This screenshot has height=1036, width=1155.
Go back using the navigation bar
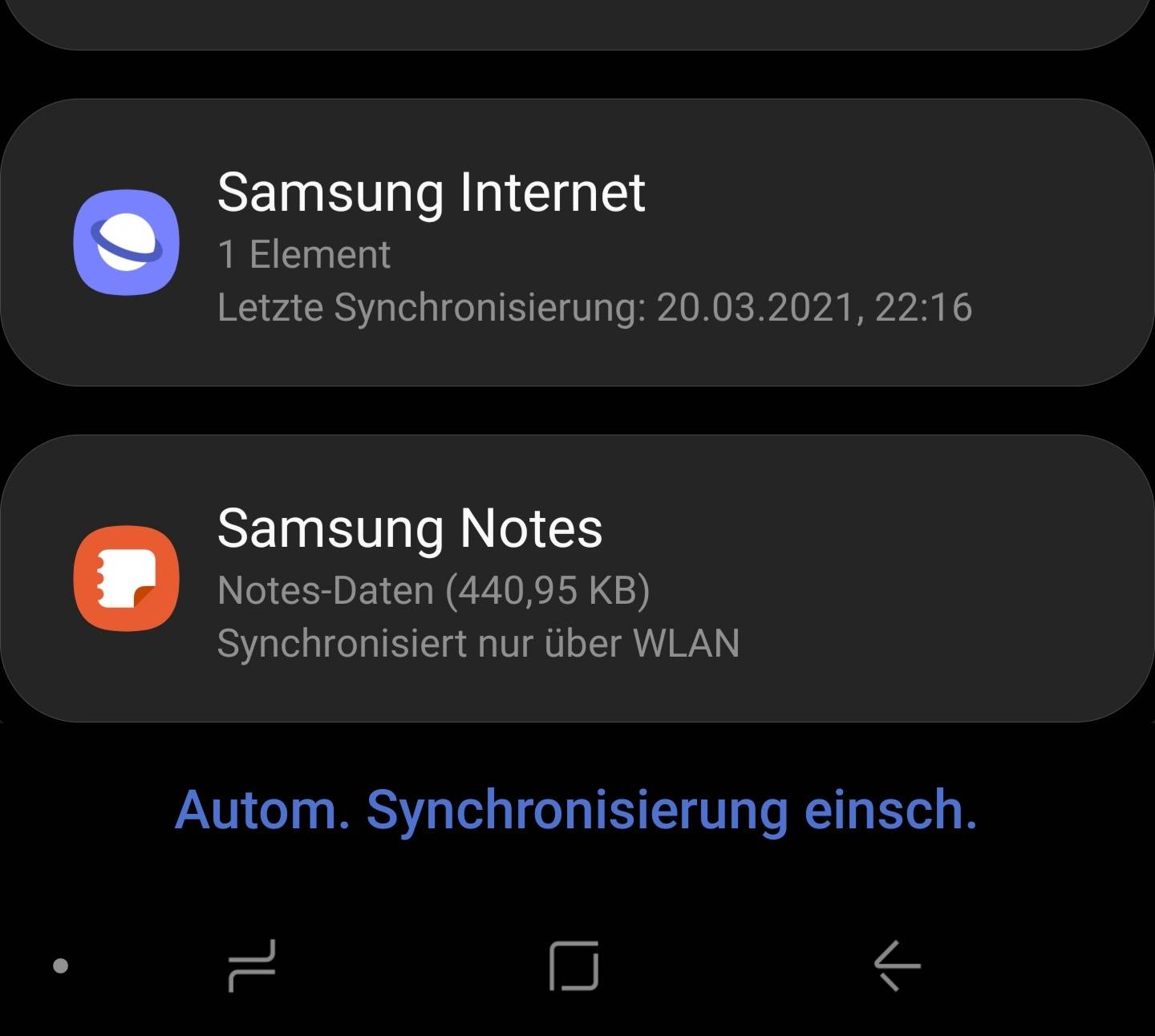coord(897,965)
